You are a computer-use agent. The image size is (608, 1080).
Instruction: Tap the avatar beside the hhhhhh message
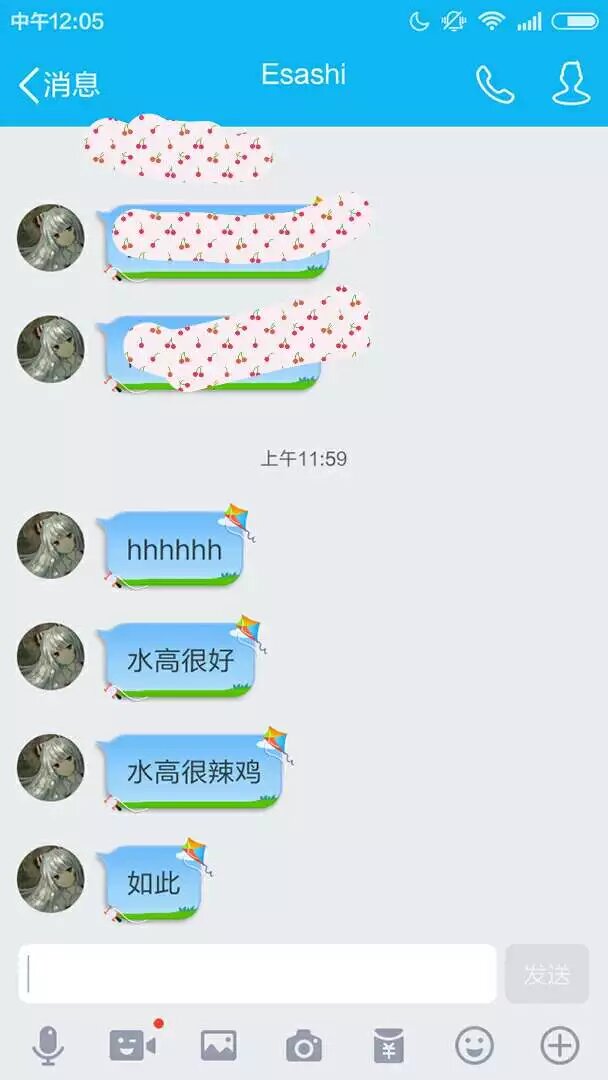point(51,546)
